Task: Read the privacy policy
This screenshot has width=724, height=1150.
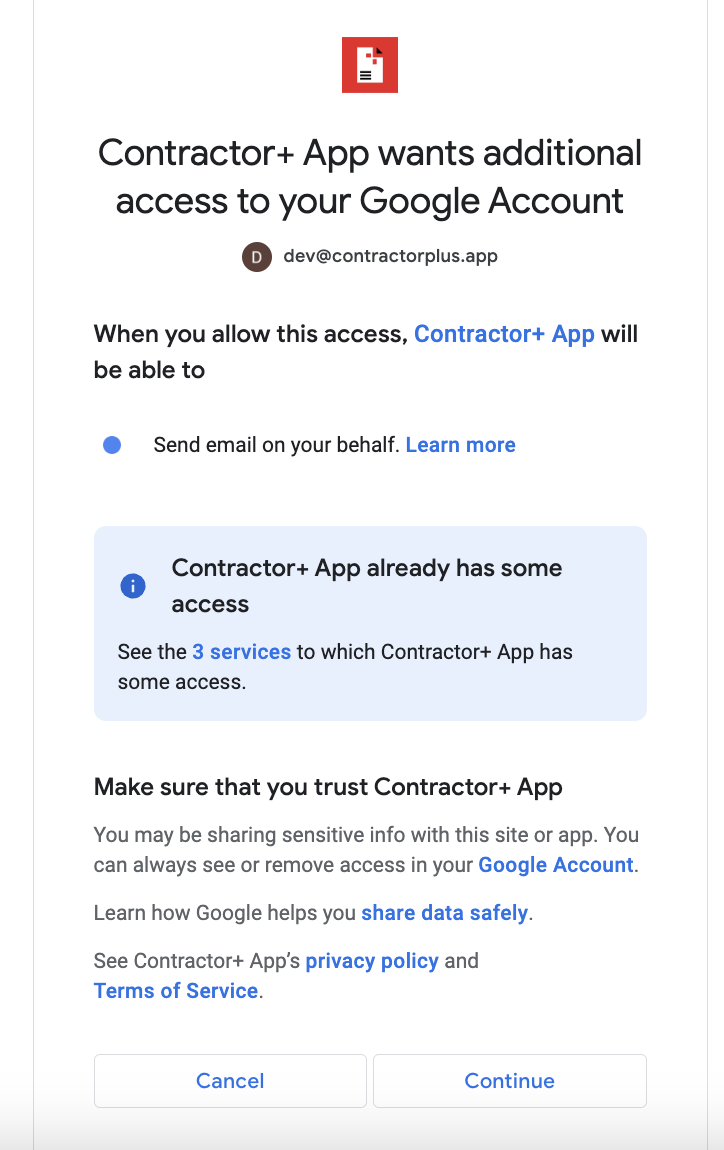Action: click(x=372, y=961)
